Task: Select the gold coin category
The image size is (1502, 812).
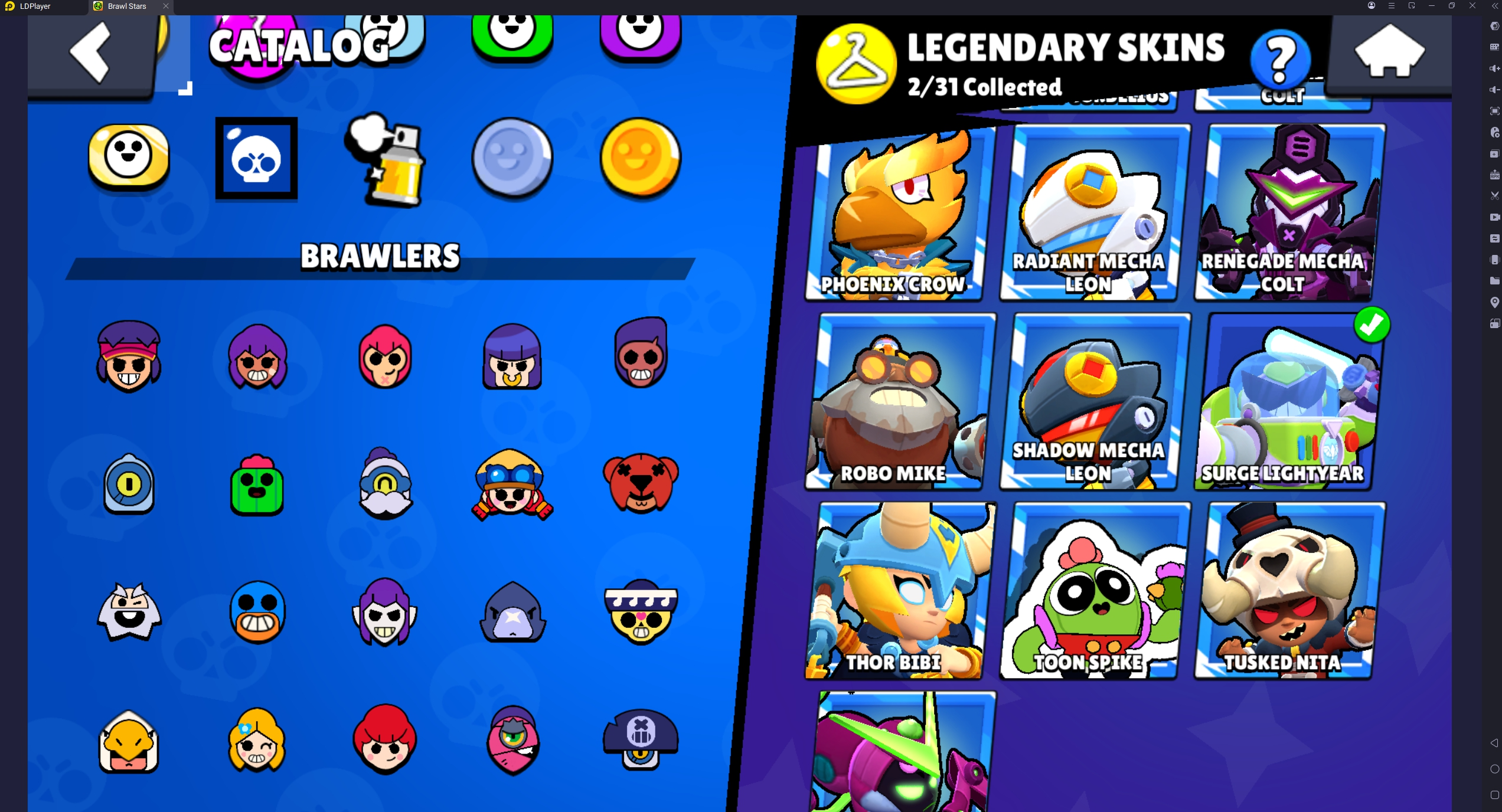Action: point(641,157)
